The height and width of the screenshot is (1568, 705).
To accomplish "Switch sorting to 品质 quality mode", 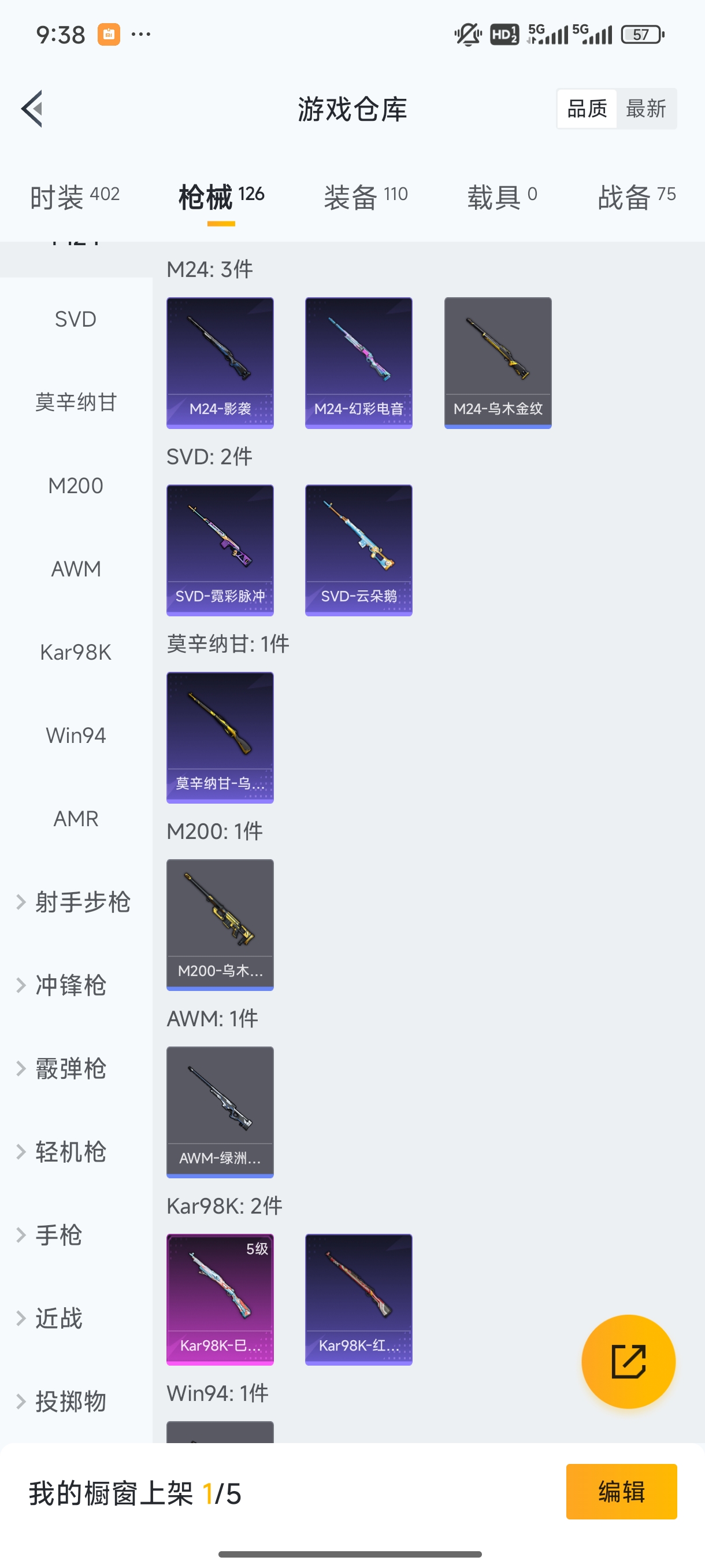I will coord(586,108).
